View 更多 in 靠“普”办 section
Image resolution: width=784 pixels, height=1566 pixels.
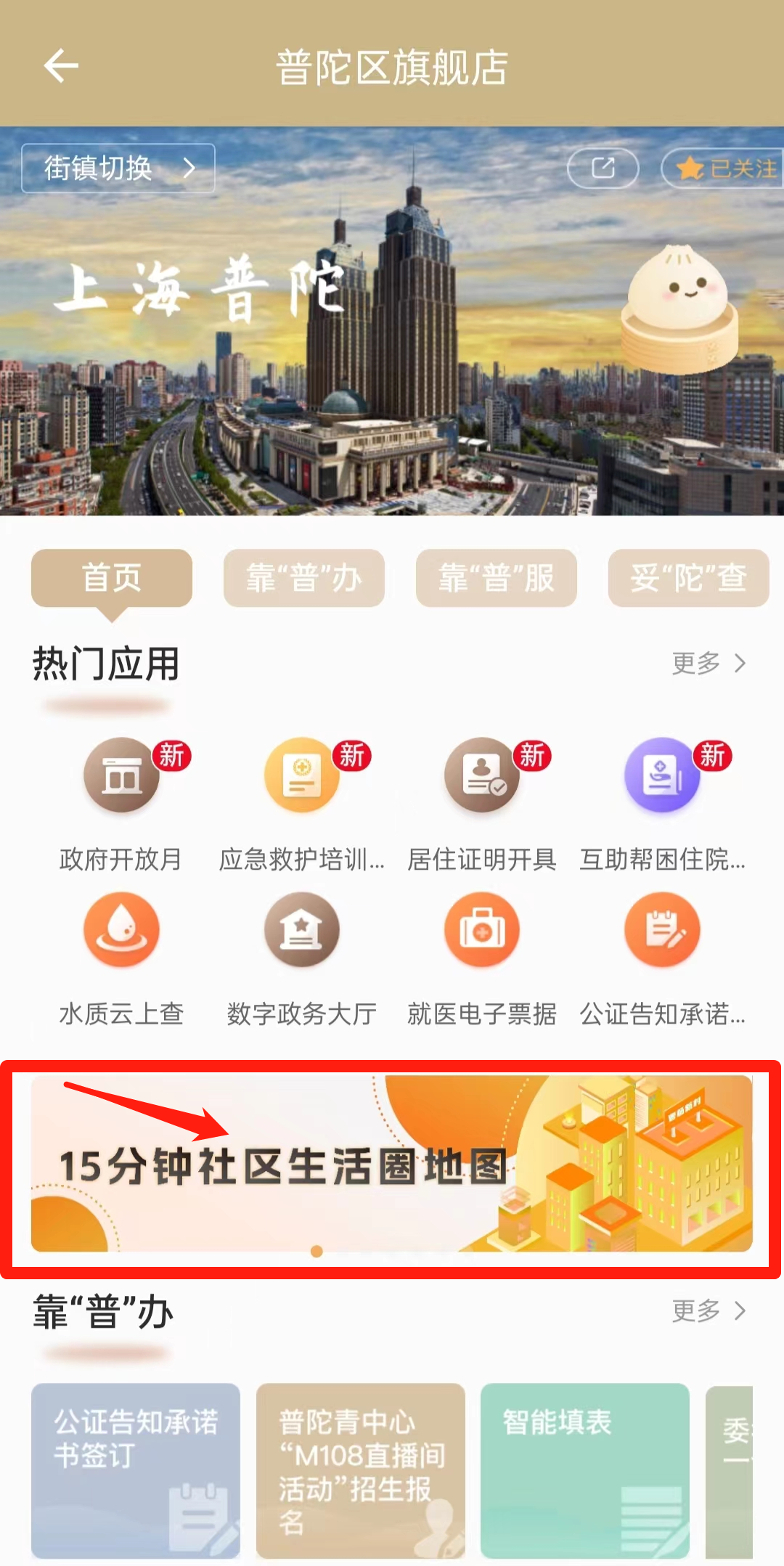click(709, 1310)
